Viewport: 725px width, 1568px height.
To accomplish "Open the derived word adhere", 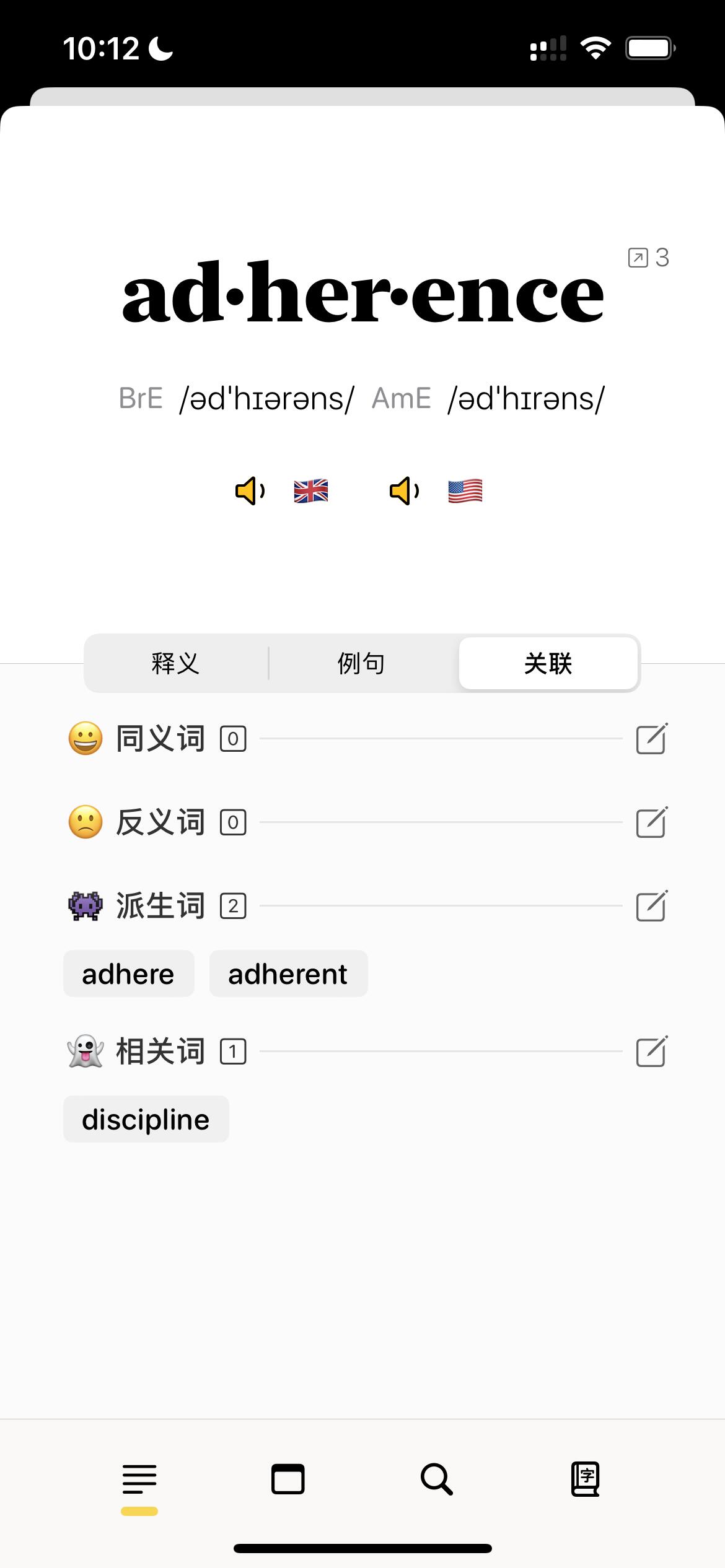I will pos(128,974).
